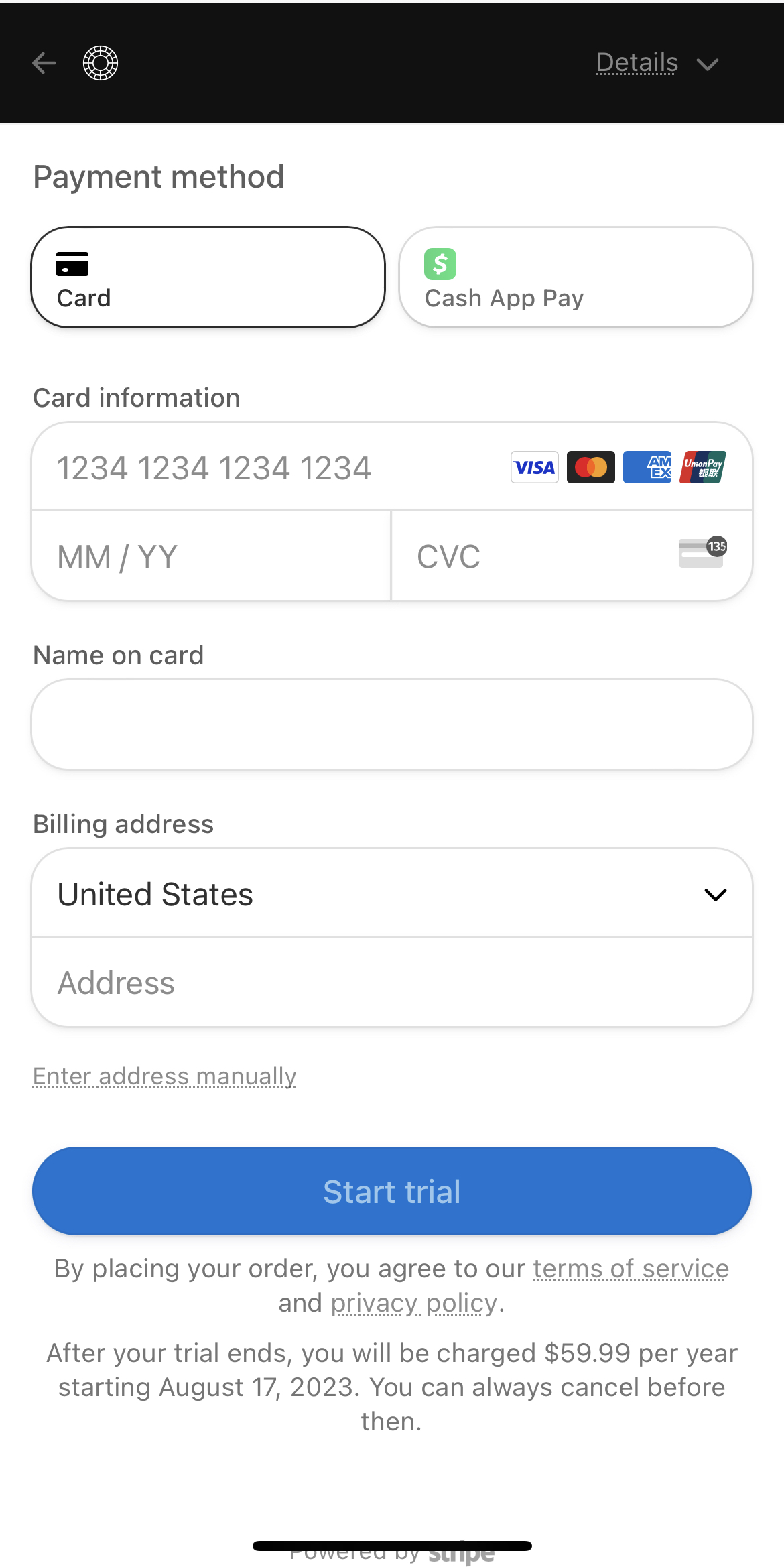Expand the Details order summary
The width and height of the screenshot is (784, 1567).
click(636, 62)
